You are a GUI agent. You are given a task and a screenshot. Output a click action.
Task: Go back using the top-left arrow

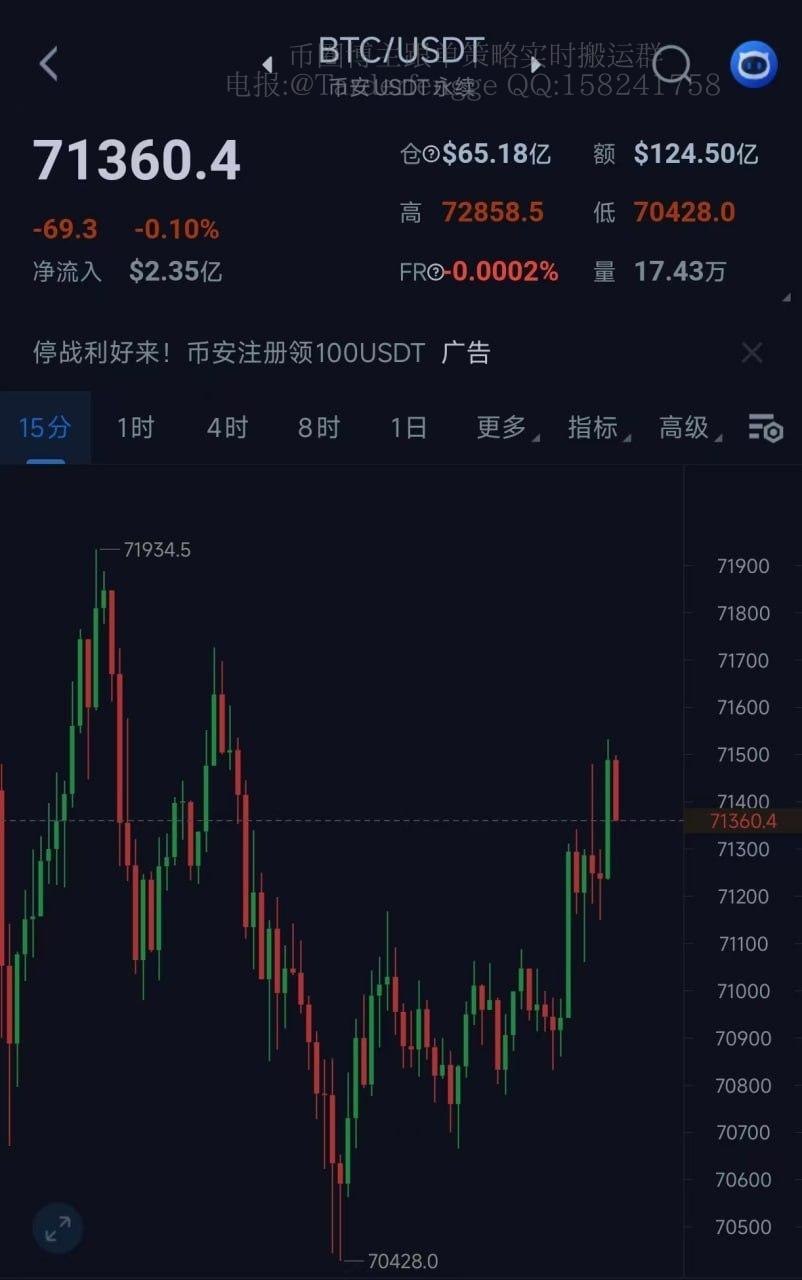click(x=48, y=64)
